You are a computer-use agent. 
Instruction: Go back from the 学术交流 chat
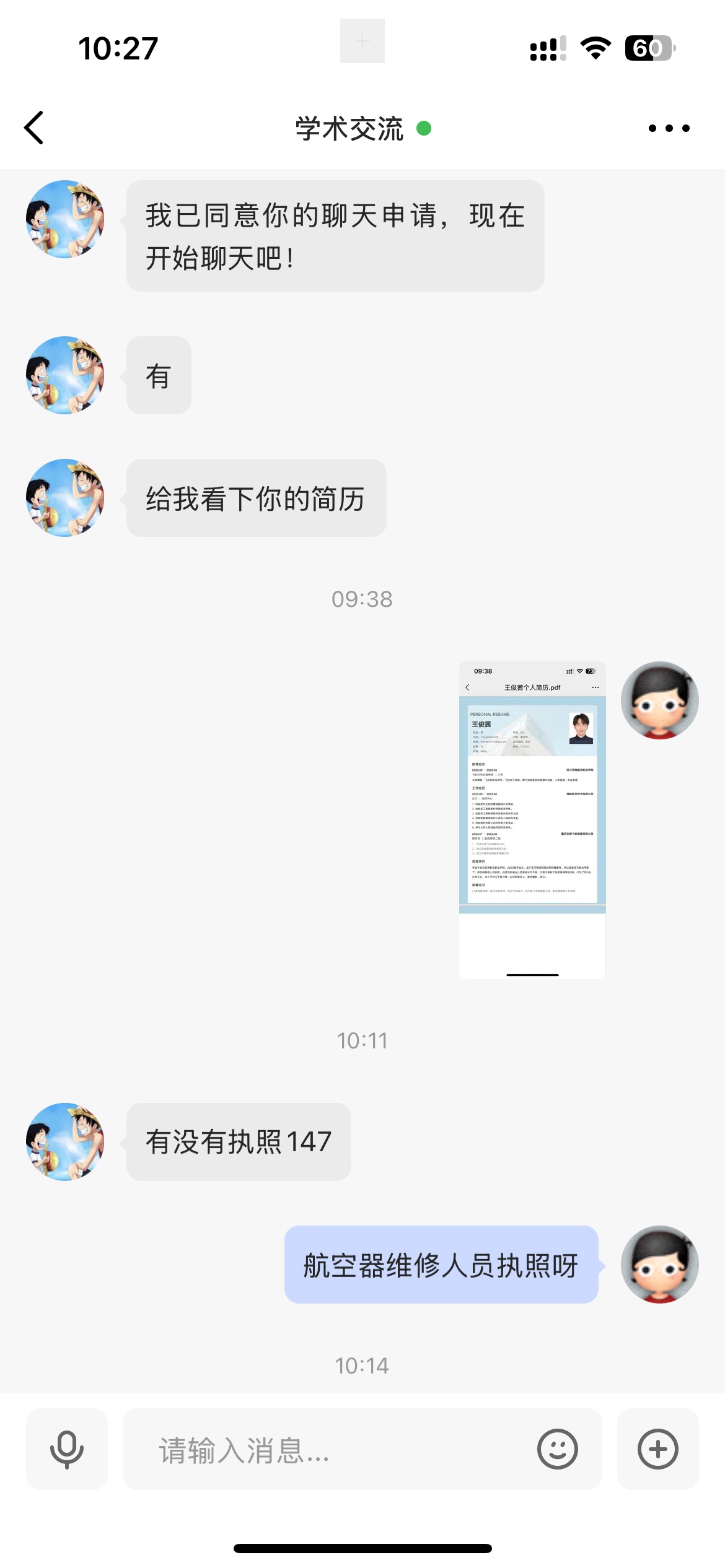click(34, 128)
